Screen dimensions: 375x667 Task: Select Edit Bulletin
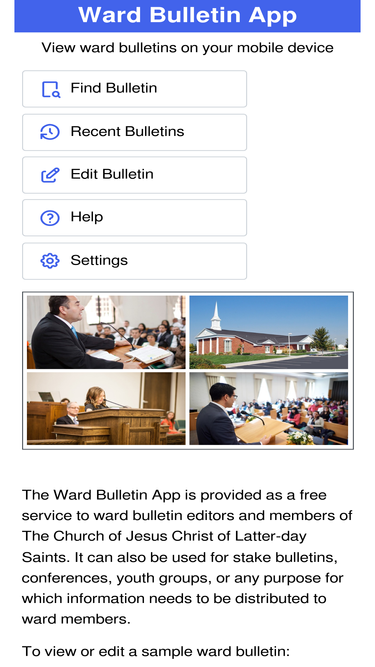(x=134, y=175)
